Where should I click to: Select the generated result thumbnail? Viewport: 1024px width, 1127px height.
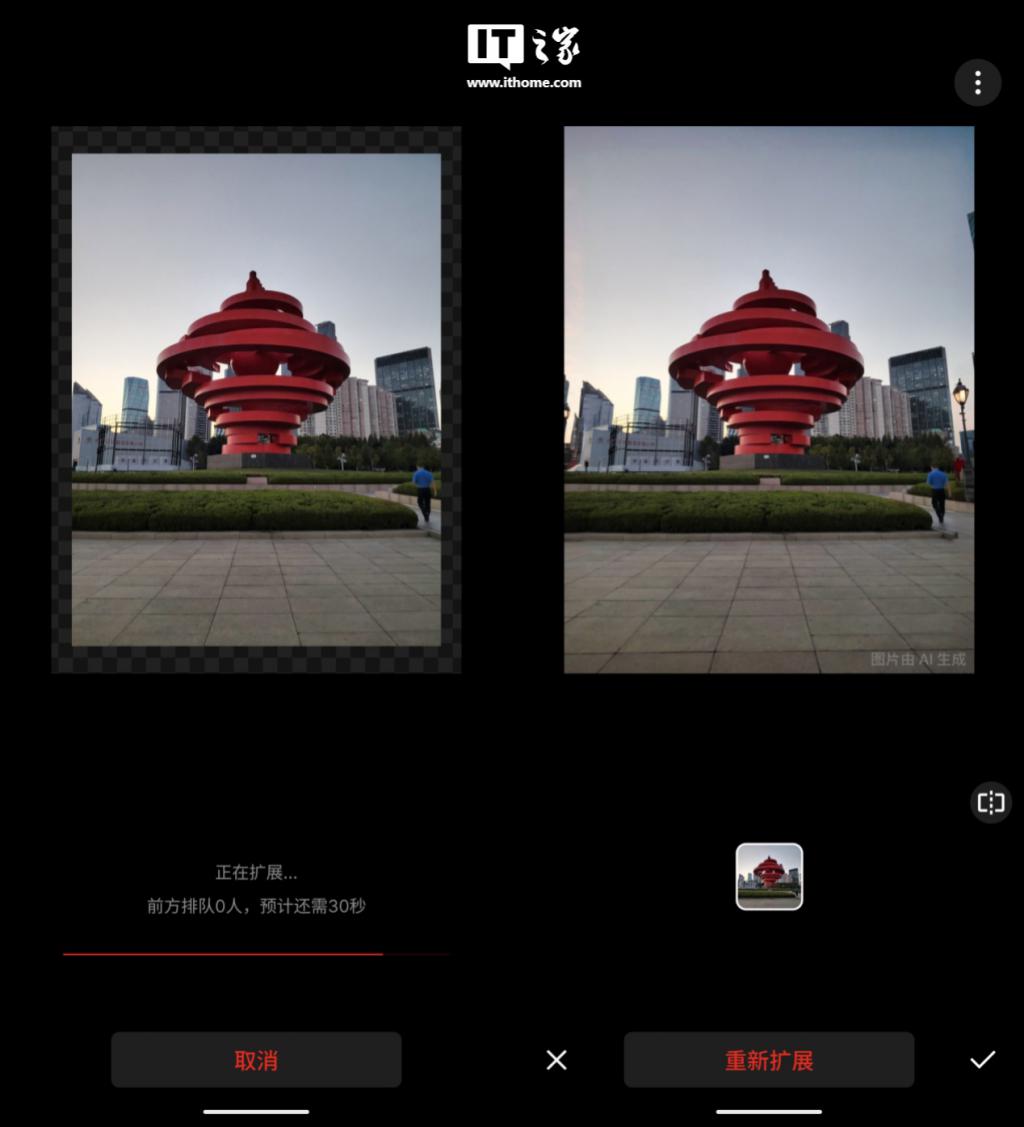pyautogui.click(x=769, y=876)
